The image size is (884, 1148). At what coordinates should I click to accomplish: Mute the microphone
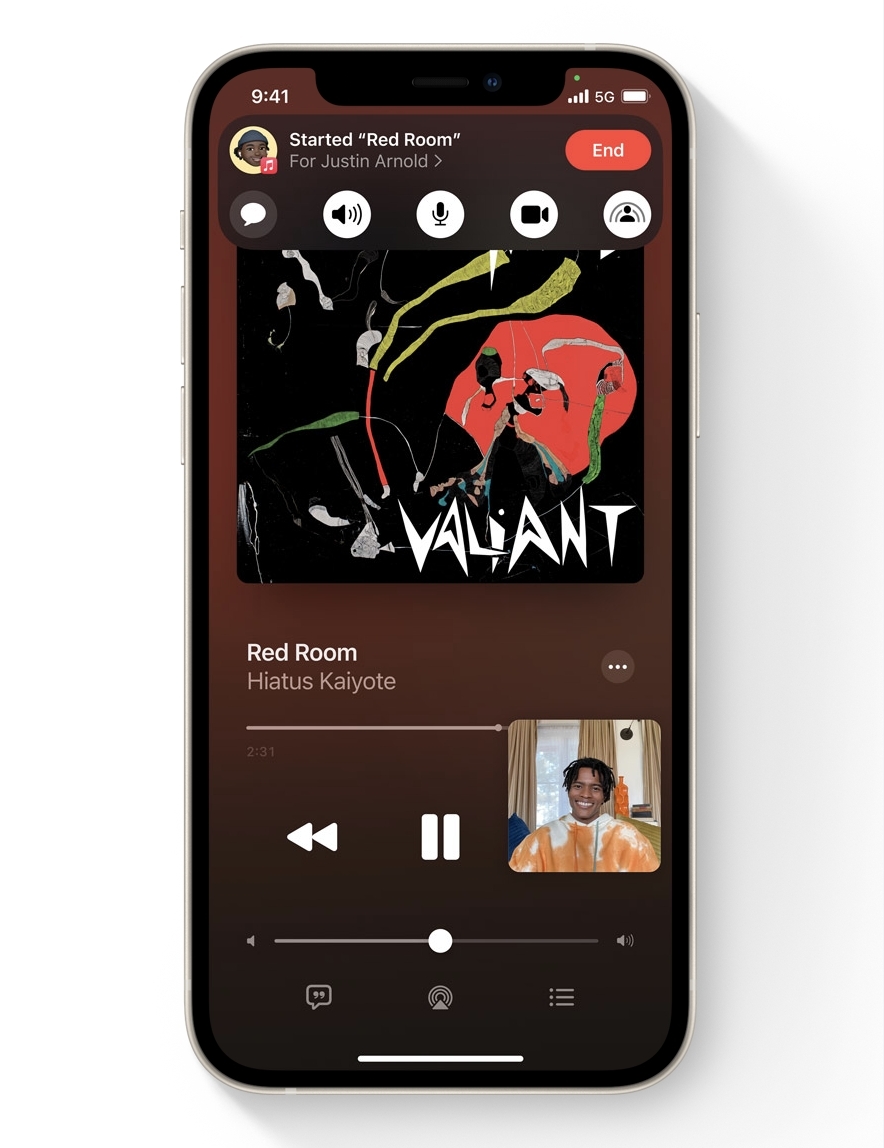click(440, 214)
